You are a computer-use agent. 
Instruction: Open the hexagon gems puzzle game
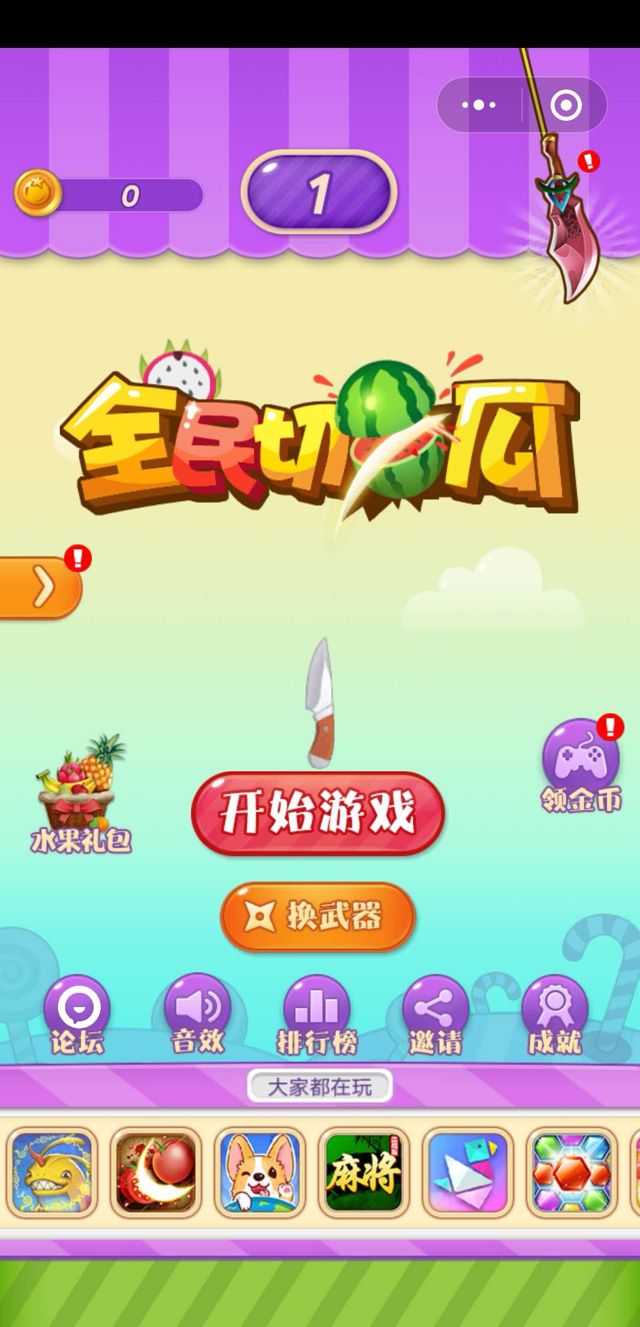pyautogui.click(x=571, y=1172)
